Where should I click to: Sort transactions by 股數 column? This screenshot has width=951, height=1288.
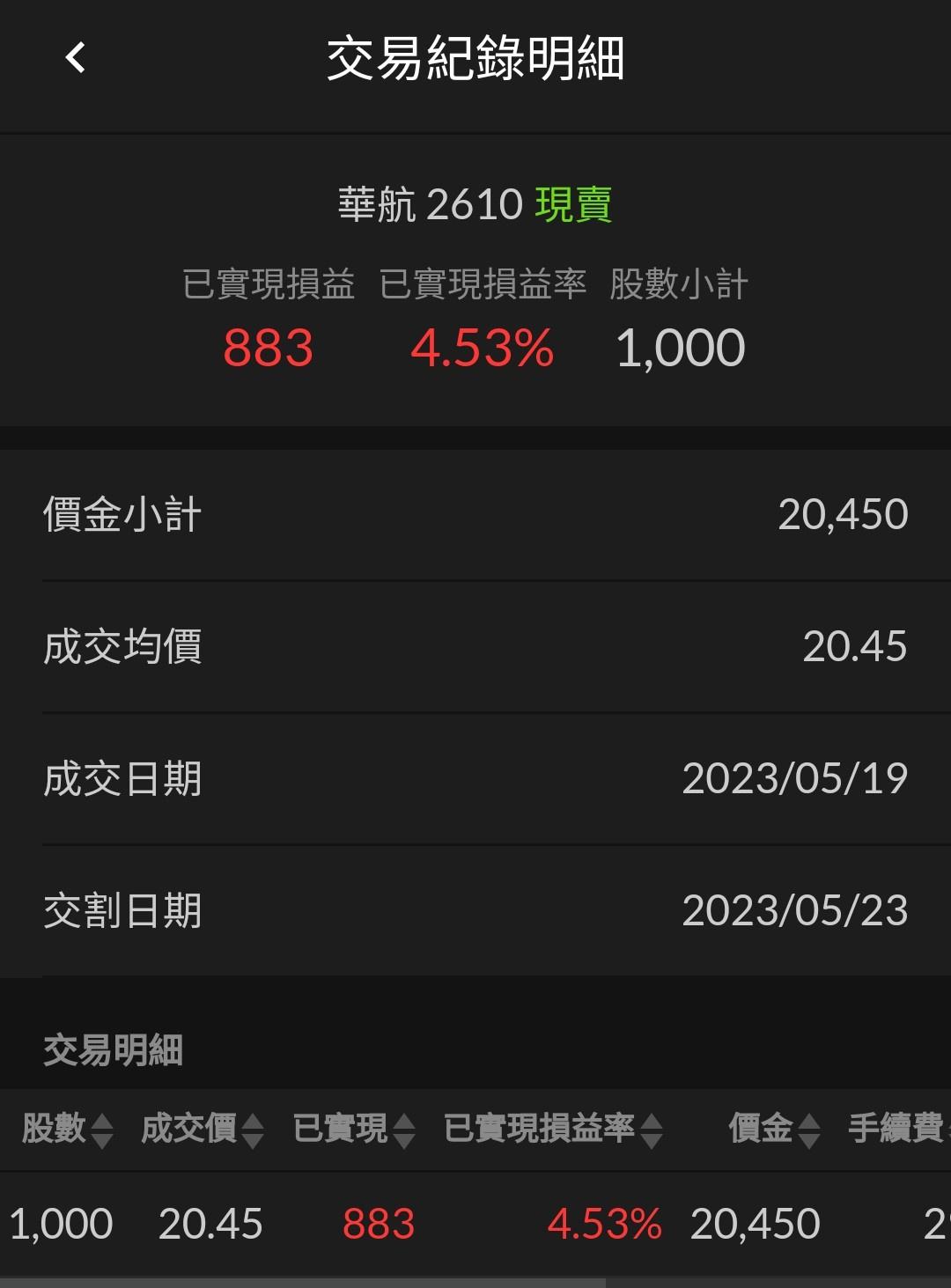pyautogui.click(x=67, y=1129)
